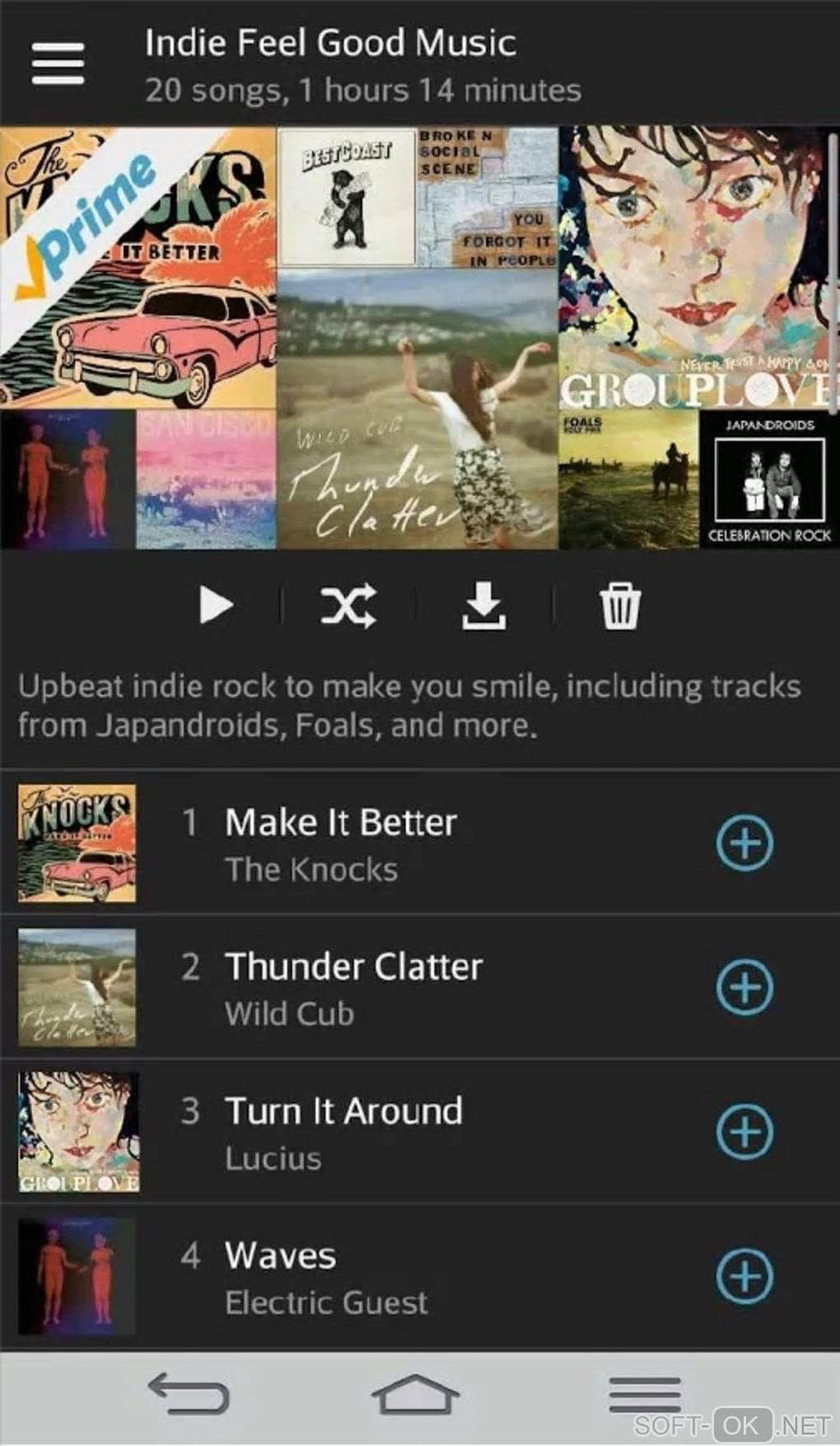840x1446 pixels.
Task: Delete the playlist with trash icon
Action: [x=619, y=606]
